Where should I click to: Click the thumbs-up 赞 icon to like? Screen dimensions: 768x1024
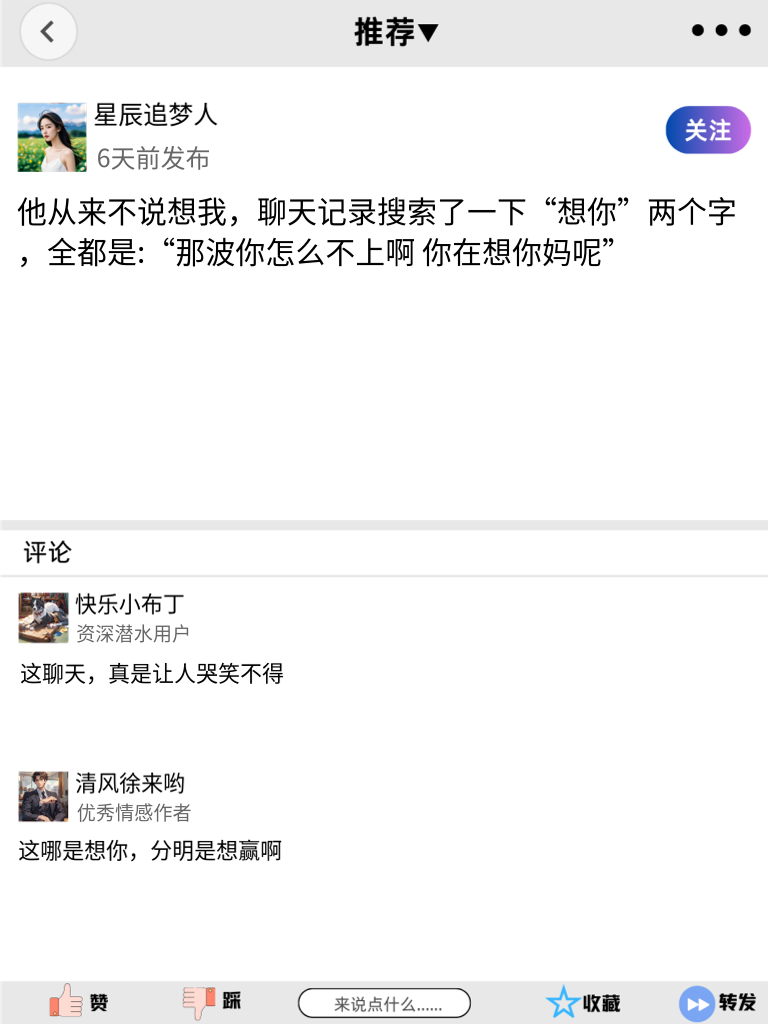tap(65, 1002)
